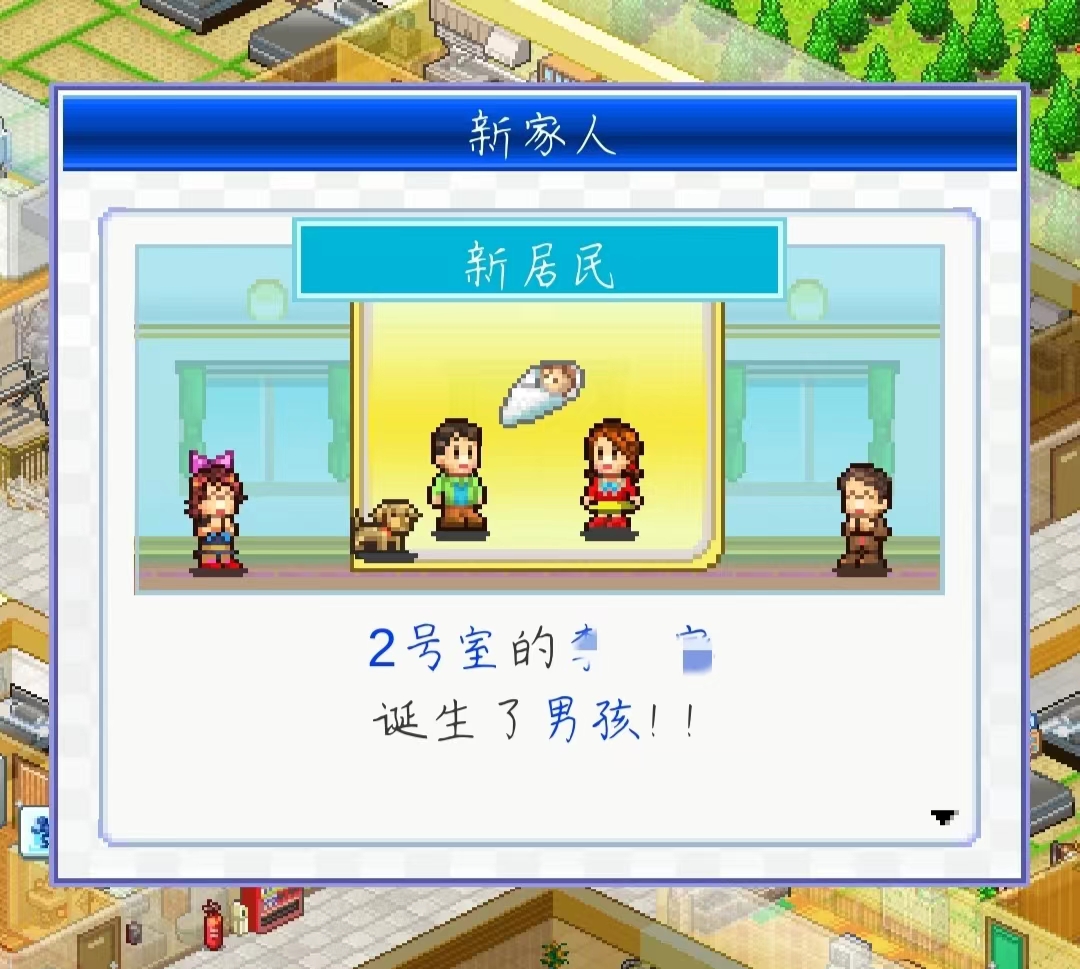The image size is (1080, 969).
Task: Tap the black arrow to continue the dialog
Action: click(x=943, y=816)
